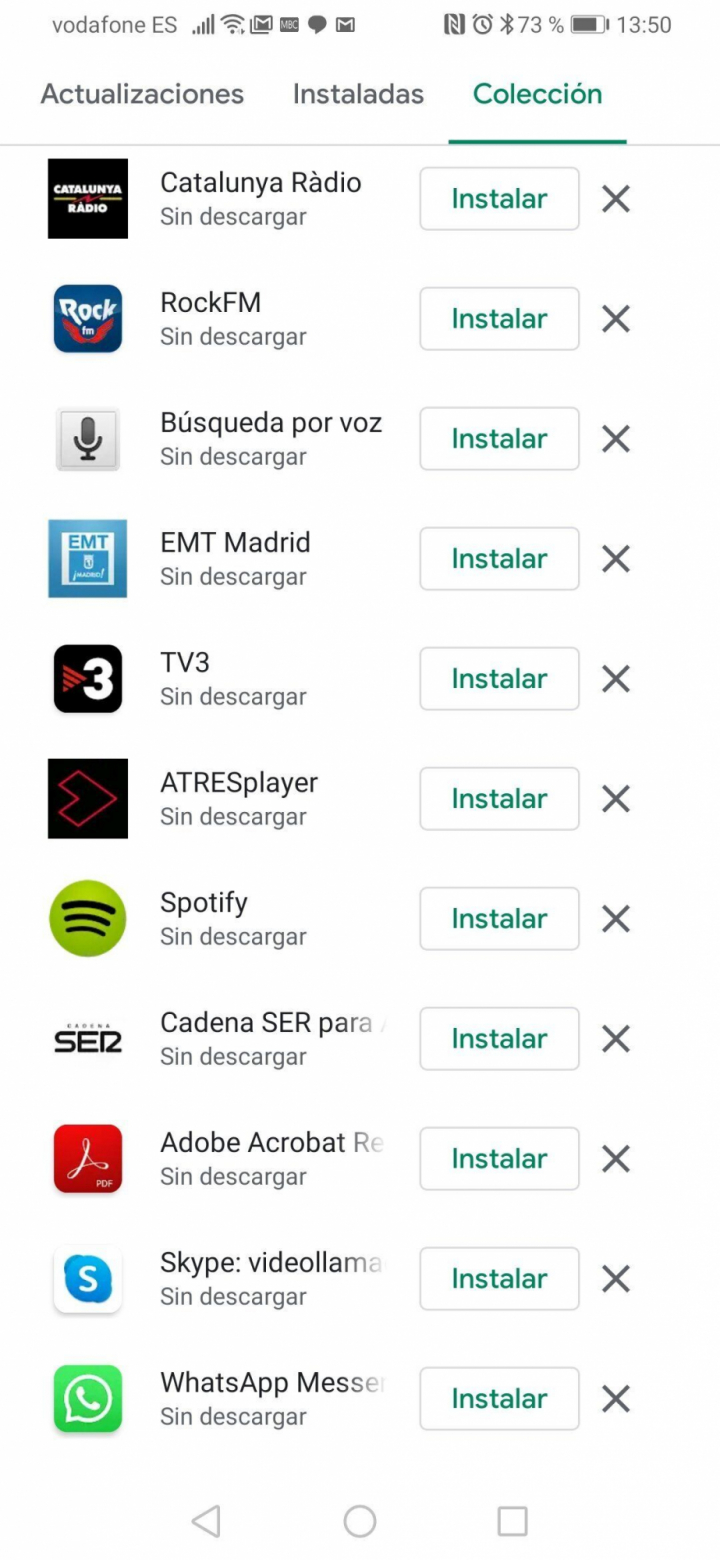The image size is (720, 1560).
Task: Dismiss EMT Madrid with its X
Action: tap(616, 559)
